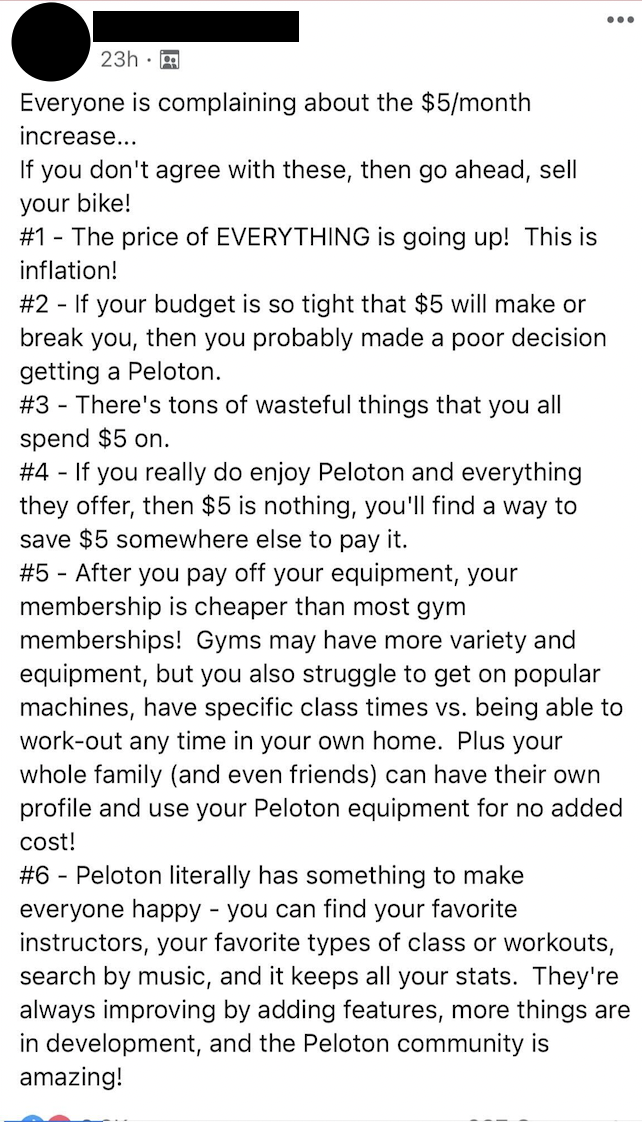Open the poster's redacted profile picture

pyautogui.click(x=50, y=42)
